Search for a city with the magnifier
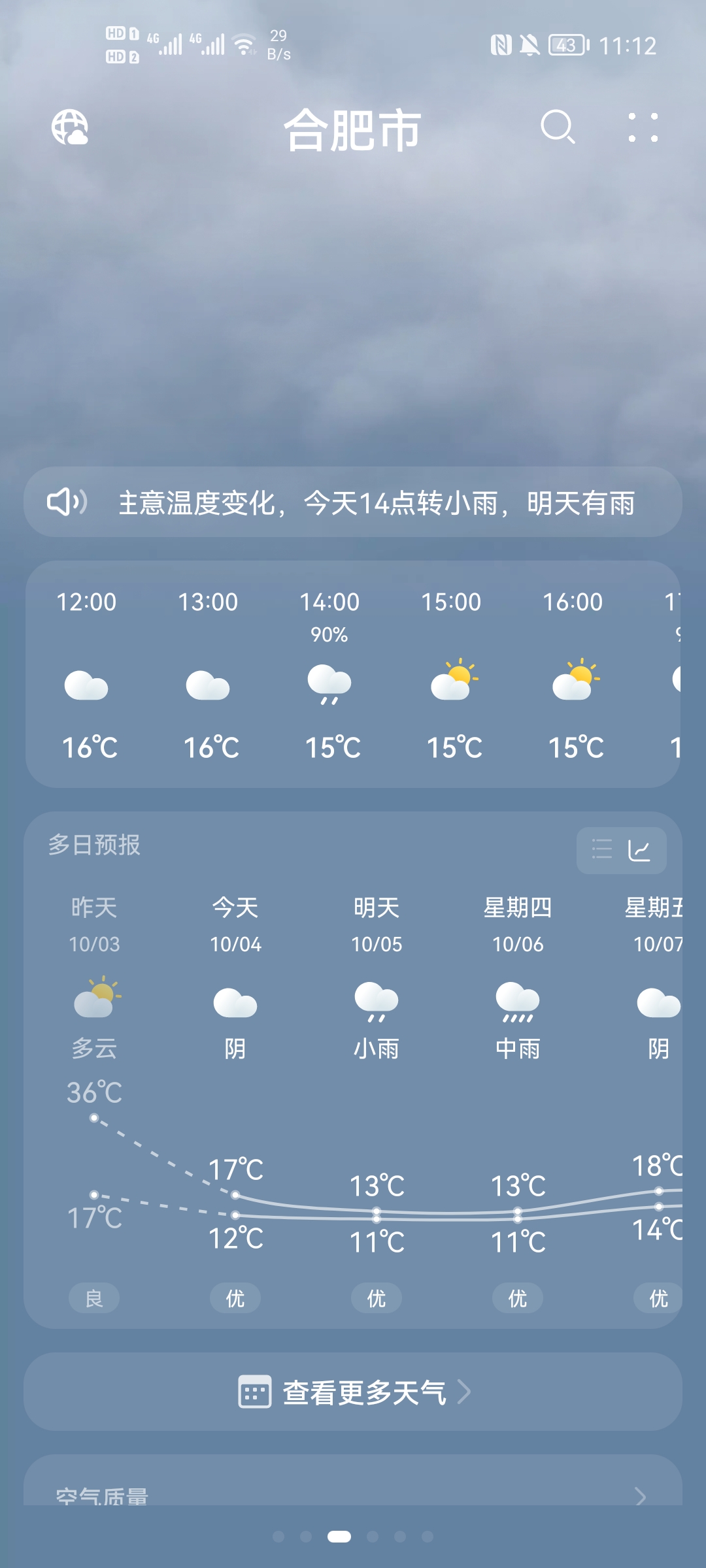The image size is (706, 1568). tap(558, 127)
